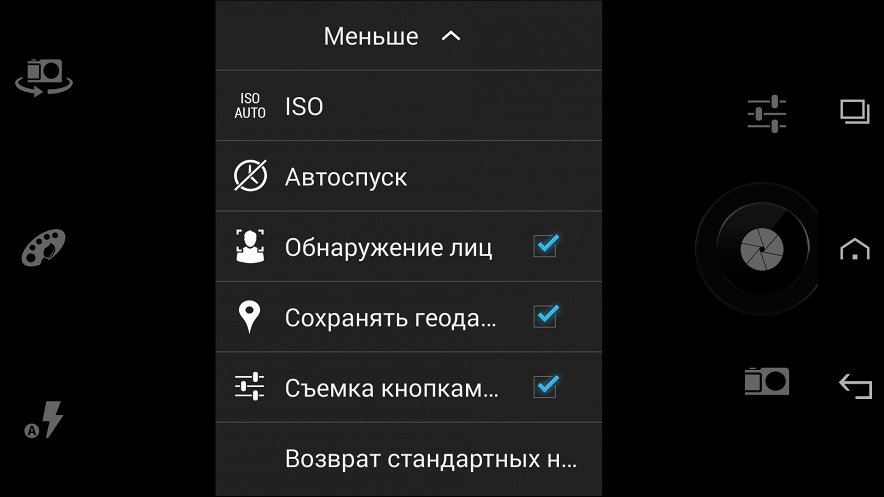Toggle Съемка кнопками checkbox
884x497 pixels.
(545, 387)
